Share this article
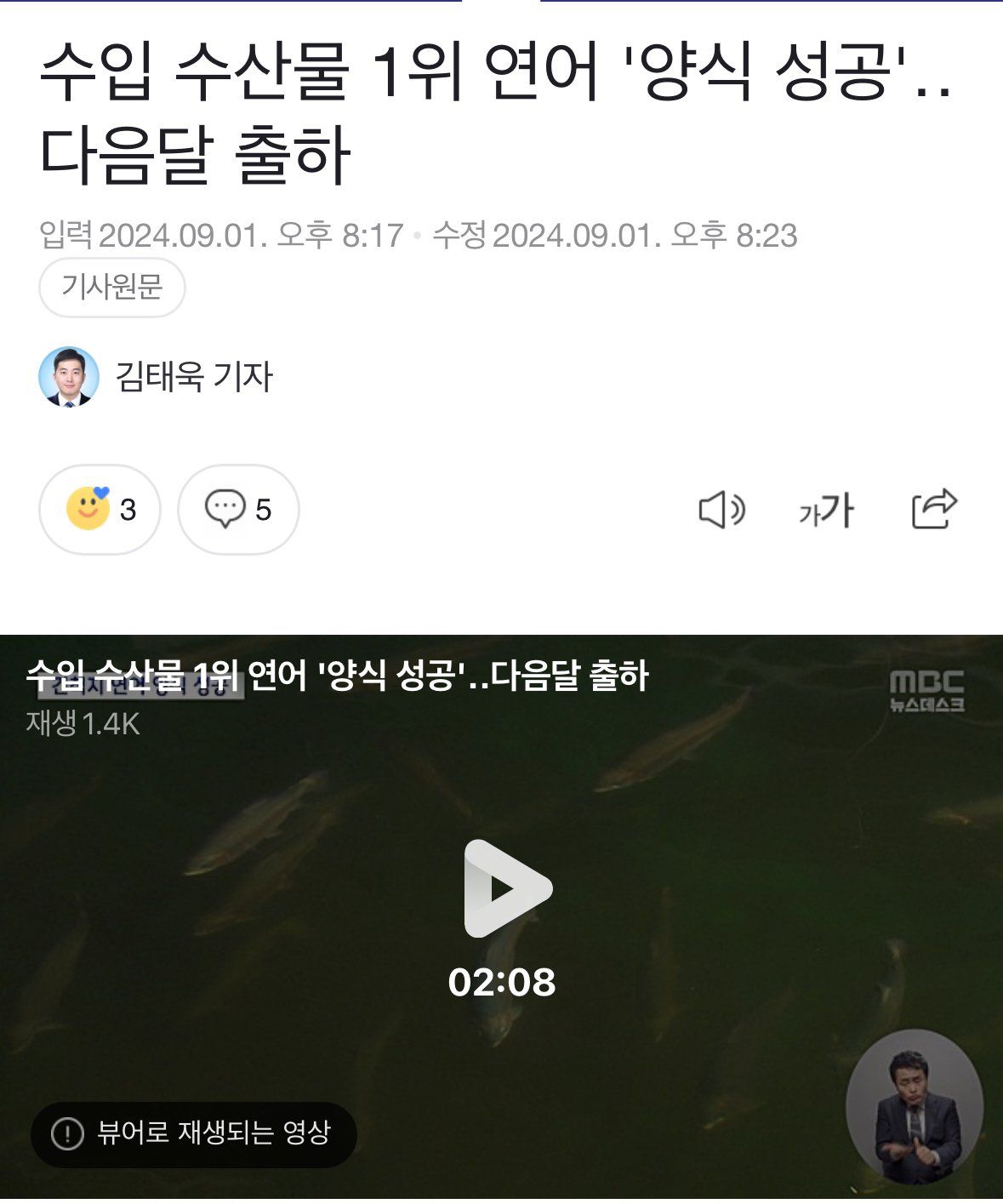 934,510
